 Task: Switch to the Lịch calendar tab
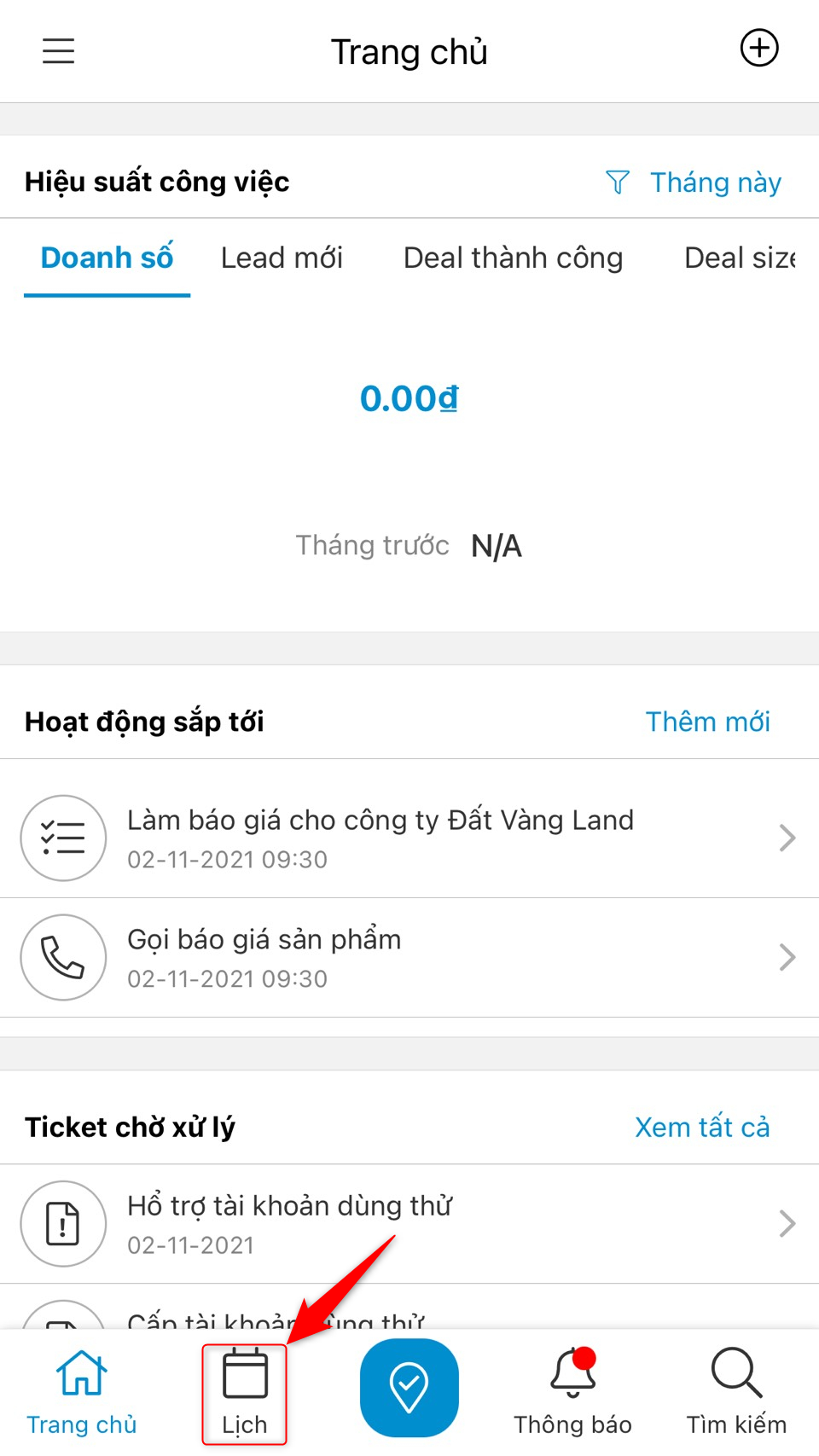coord(245,1392)
